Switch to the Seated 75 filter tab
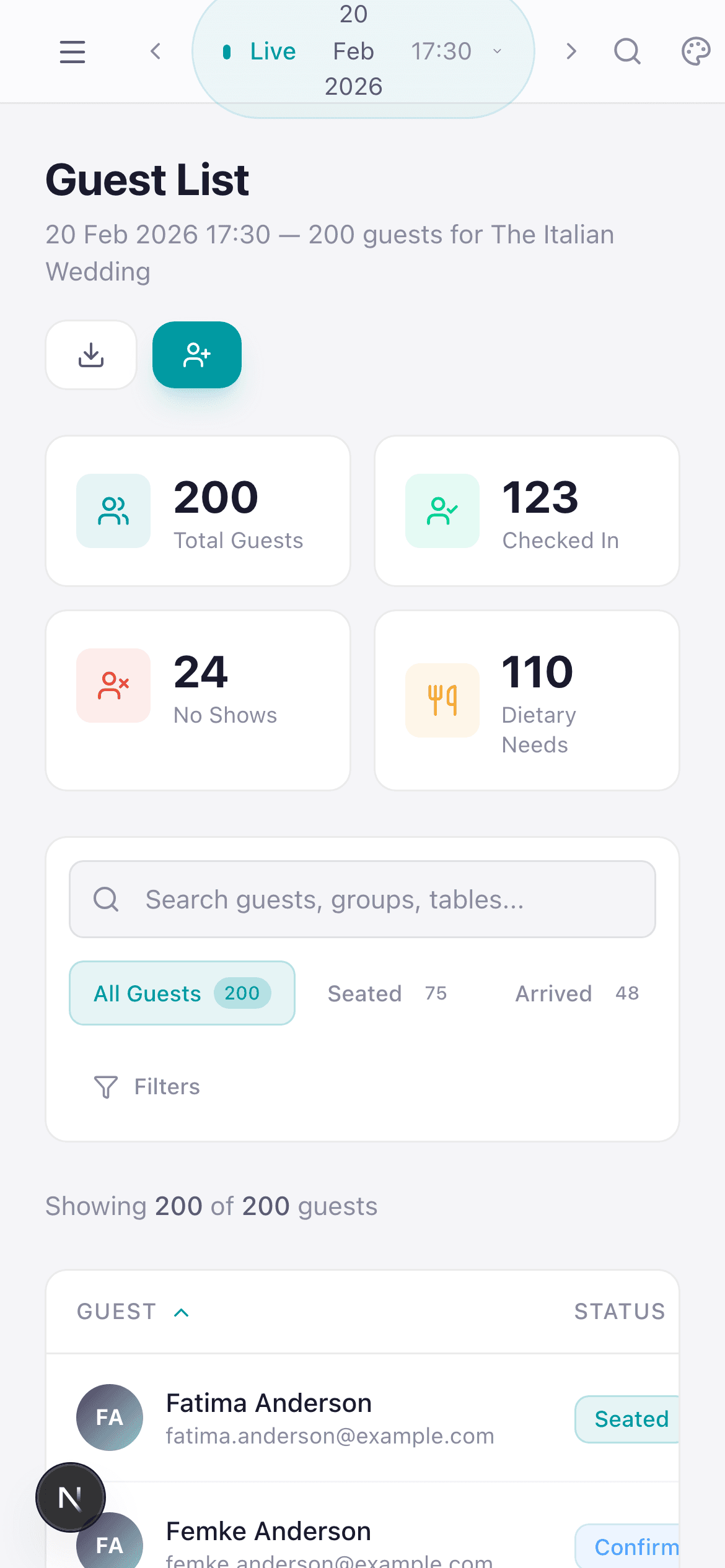725x1568 pixels. coord(388,993)
